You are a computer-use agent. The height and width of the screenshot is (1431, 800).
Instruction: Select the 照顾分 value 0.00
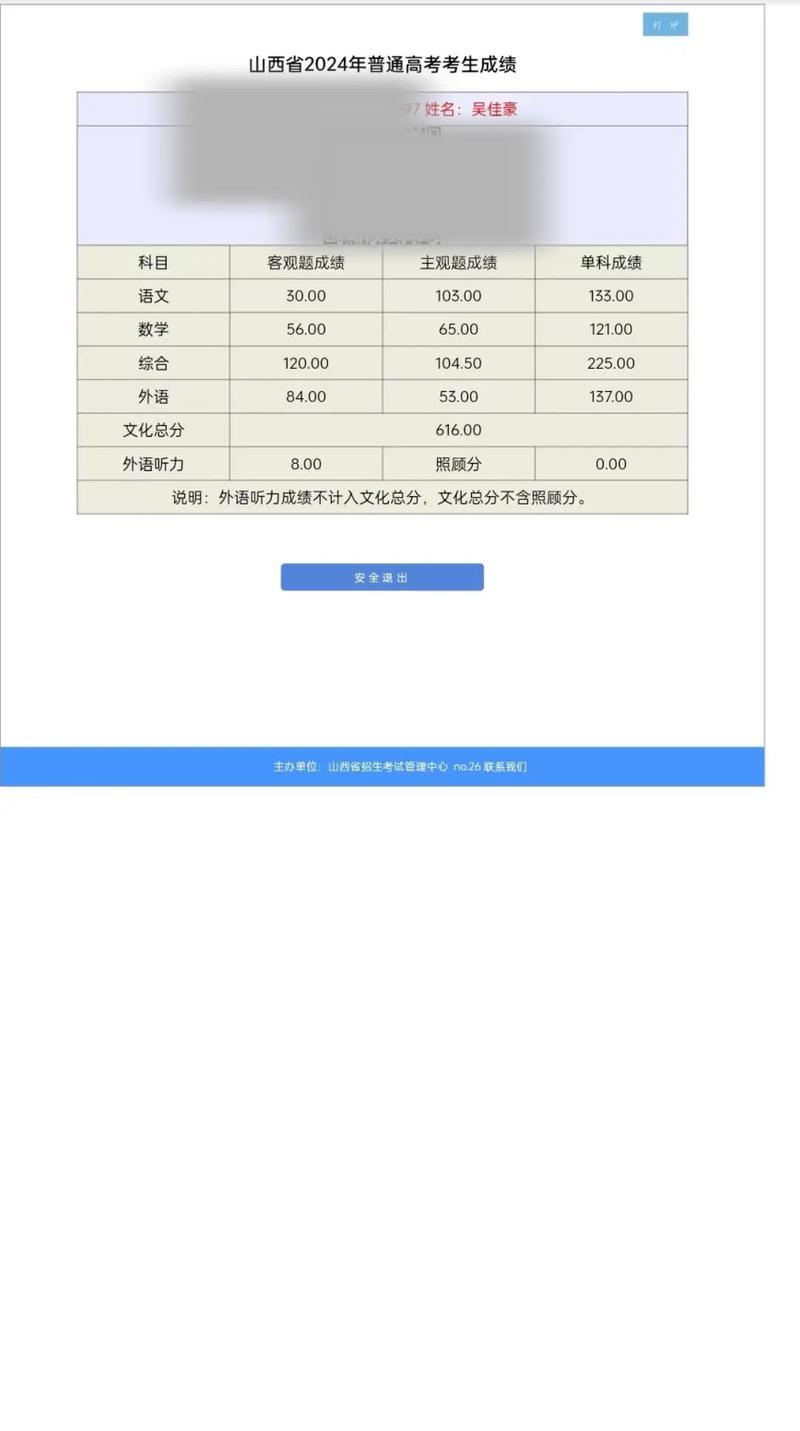pos(610,463)
